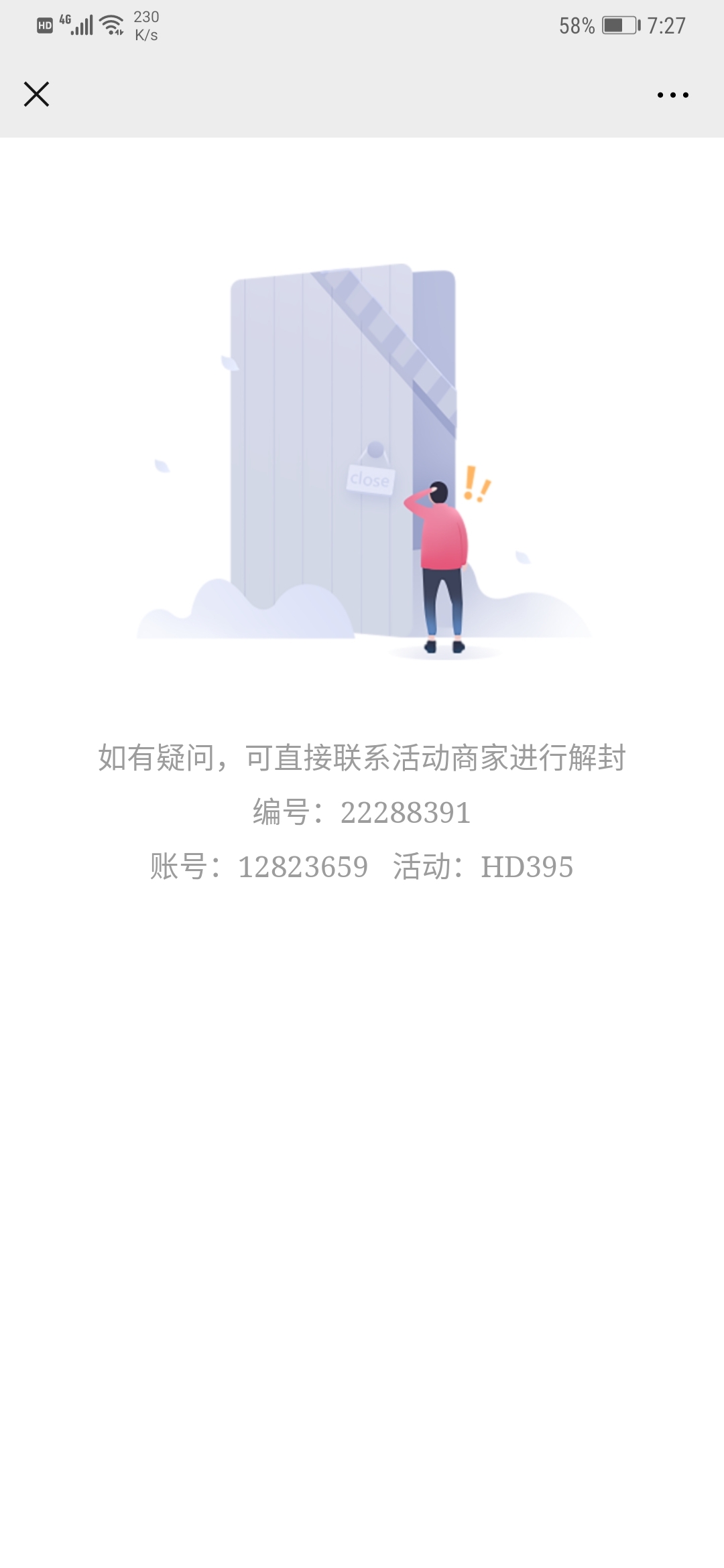Screen dimensions: 724x1568
Task: Open the three-dot overflow menu
Action: [672, 95]
